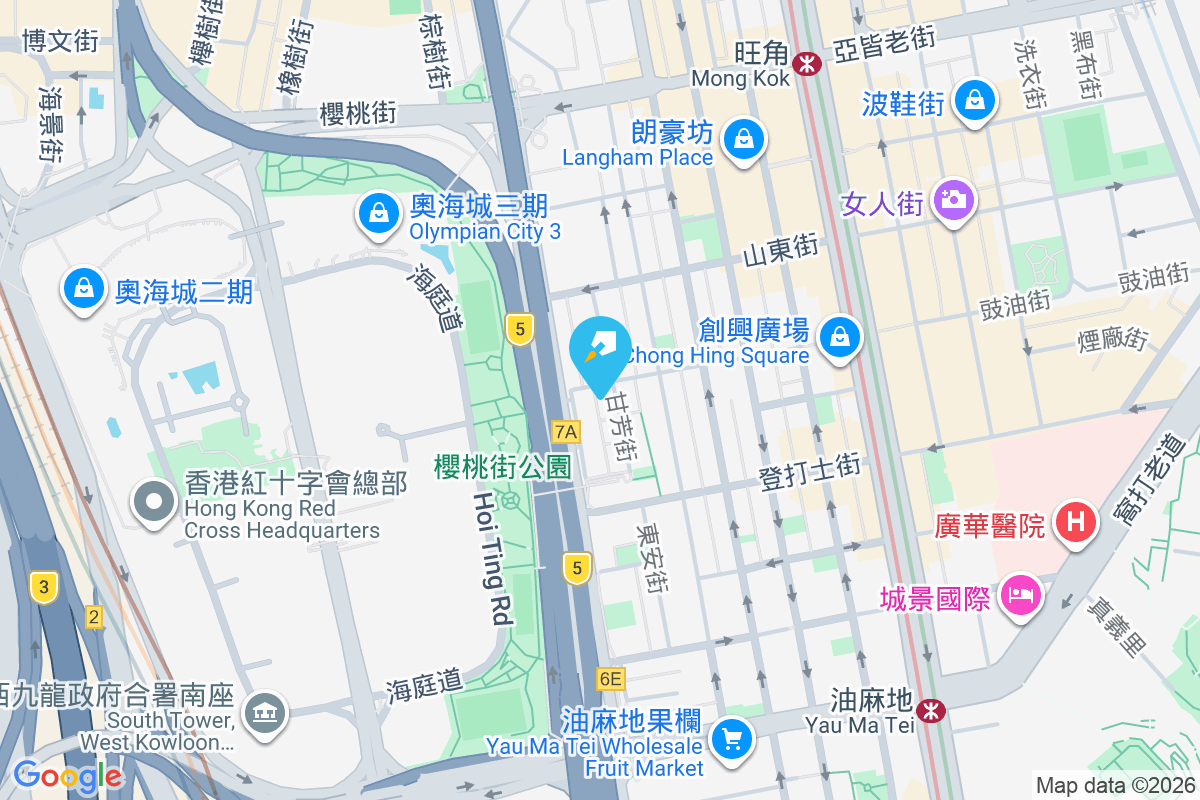Select the 廣華醫院 hospital pin
This screenshot has height=800, width=1200.
click(1076, 521)
